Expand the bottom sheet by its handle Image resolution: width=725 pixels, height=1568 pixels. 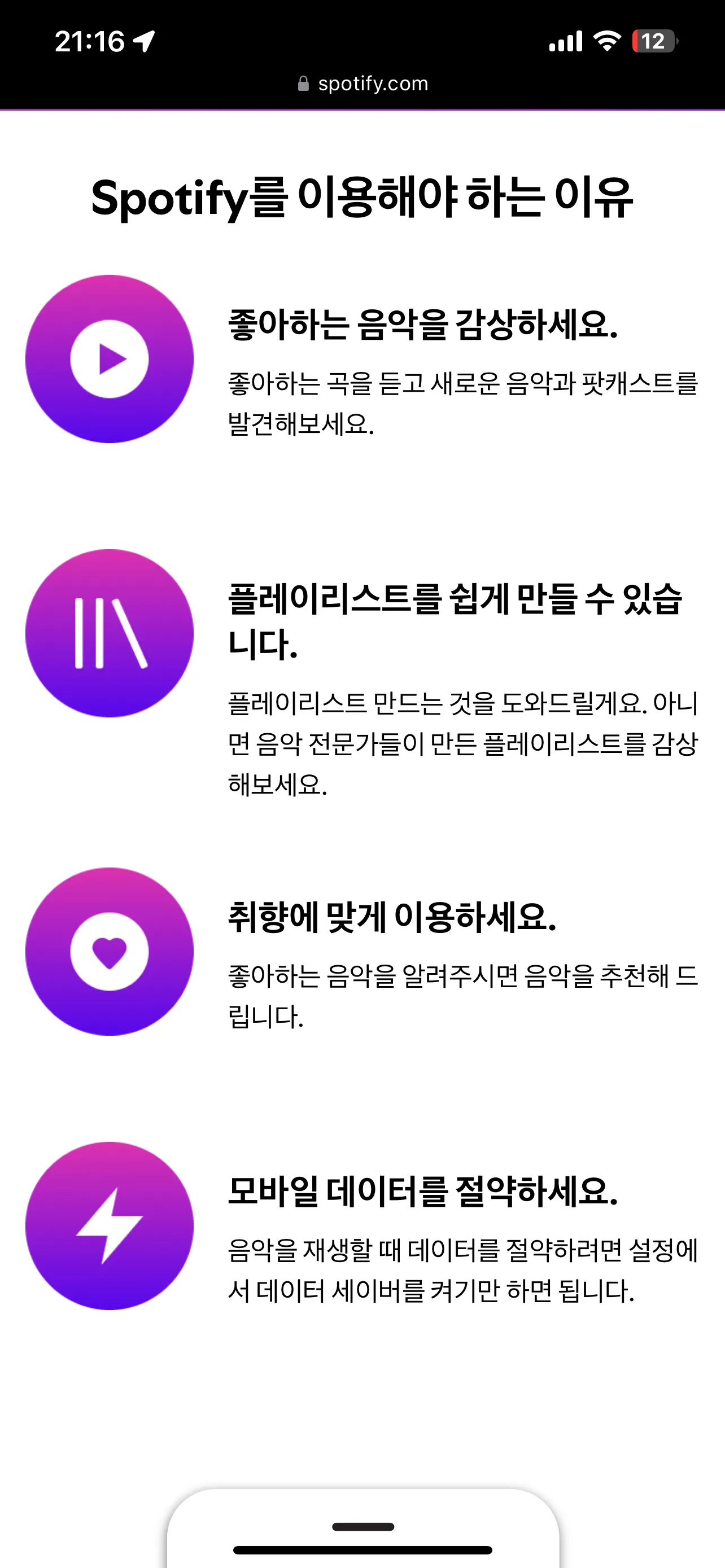click(363, 1526)
